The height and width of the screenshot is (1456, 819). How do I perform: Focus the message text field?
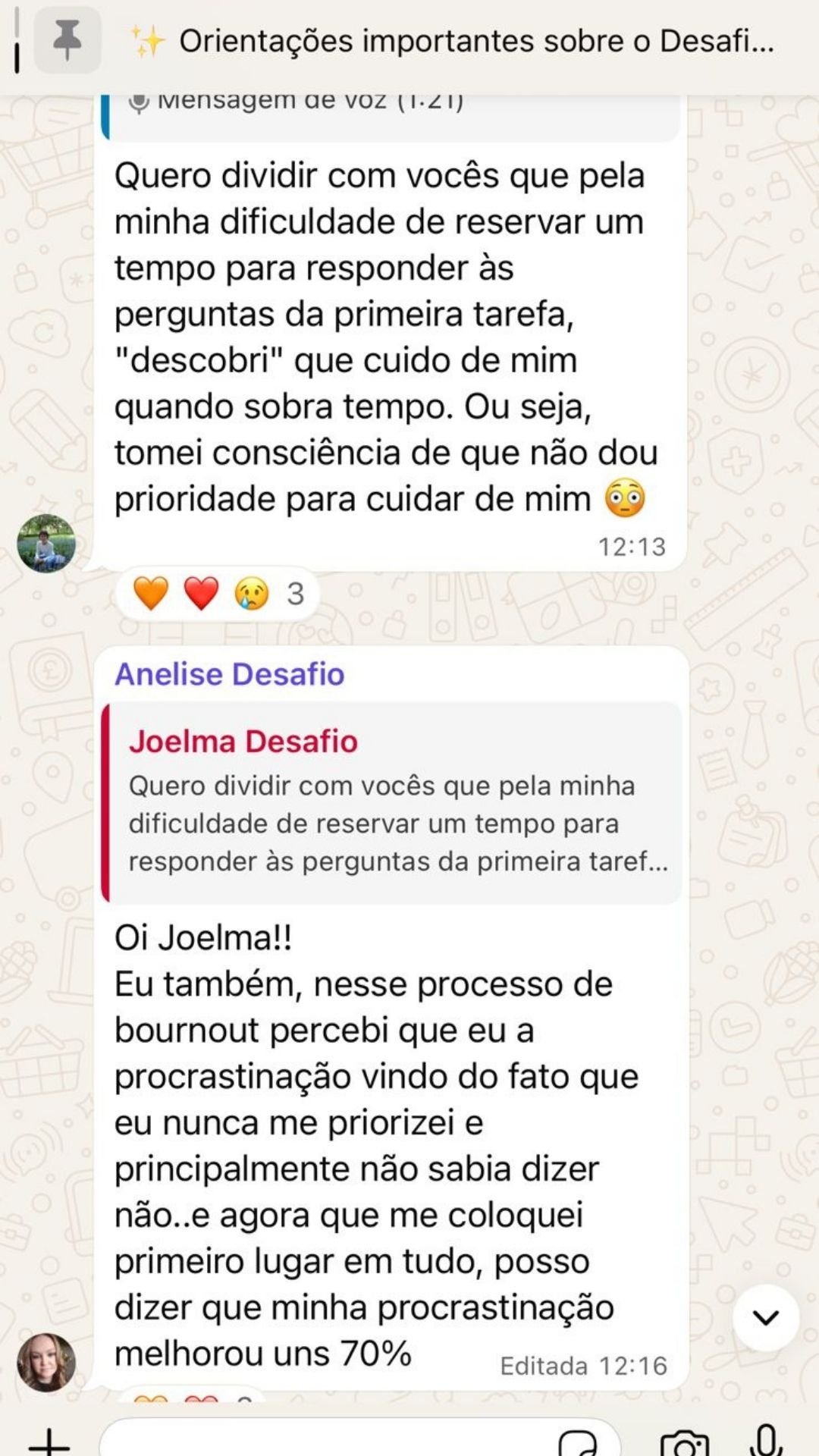[x=326, y=1441]
